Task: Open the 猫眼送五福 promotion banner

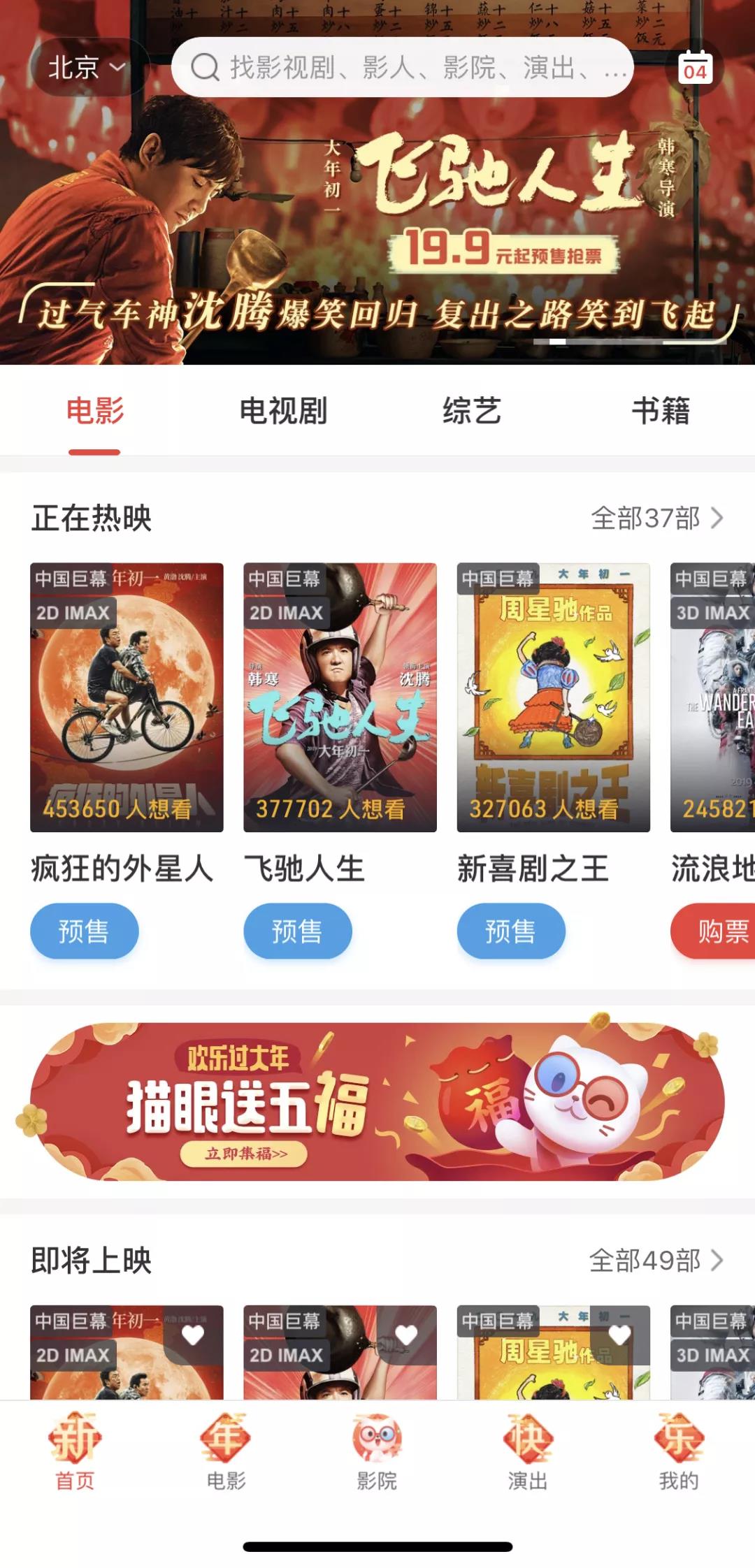Action: point(377,1102)
